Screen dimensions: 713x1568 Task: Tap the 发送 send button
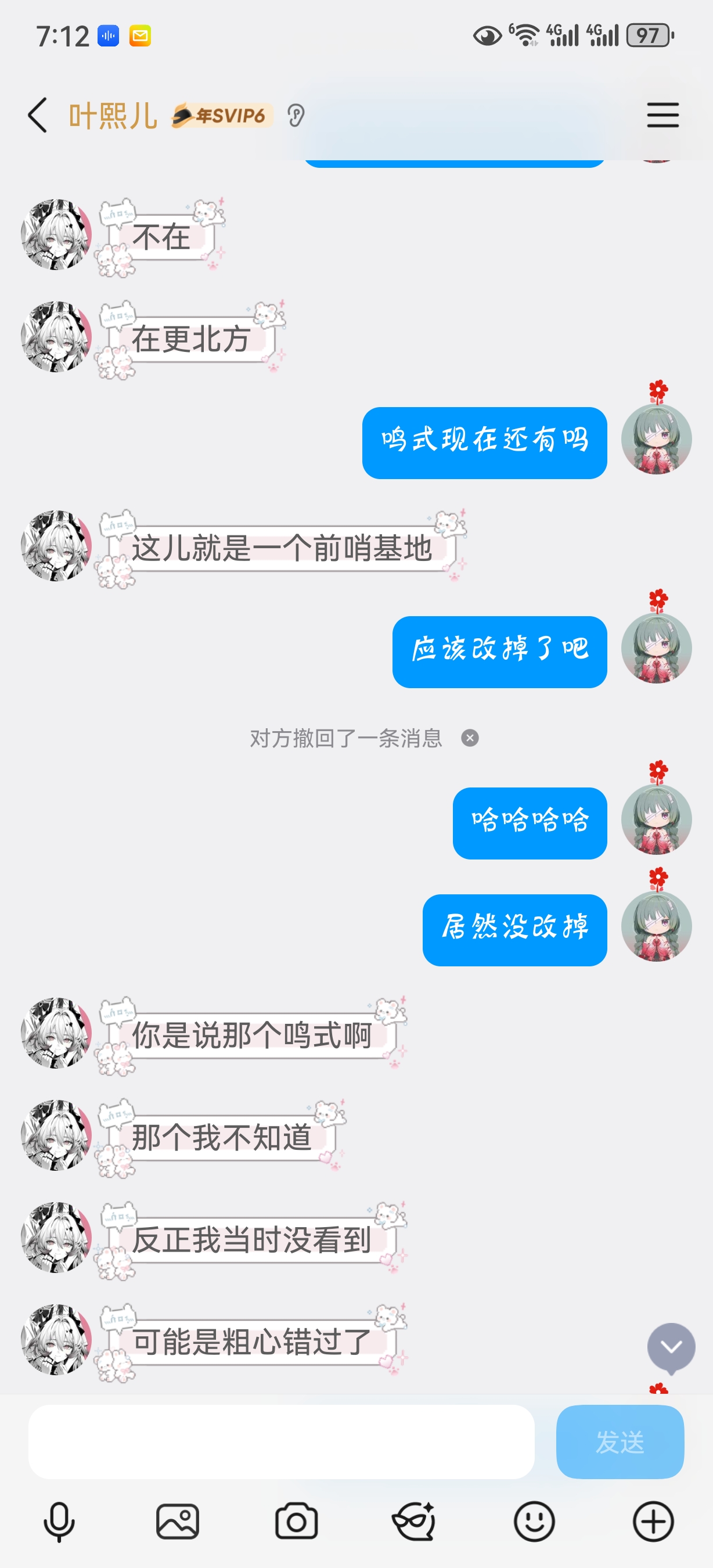[x=620, y=1441]
